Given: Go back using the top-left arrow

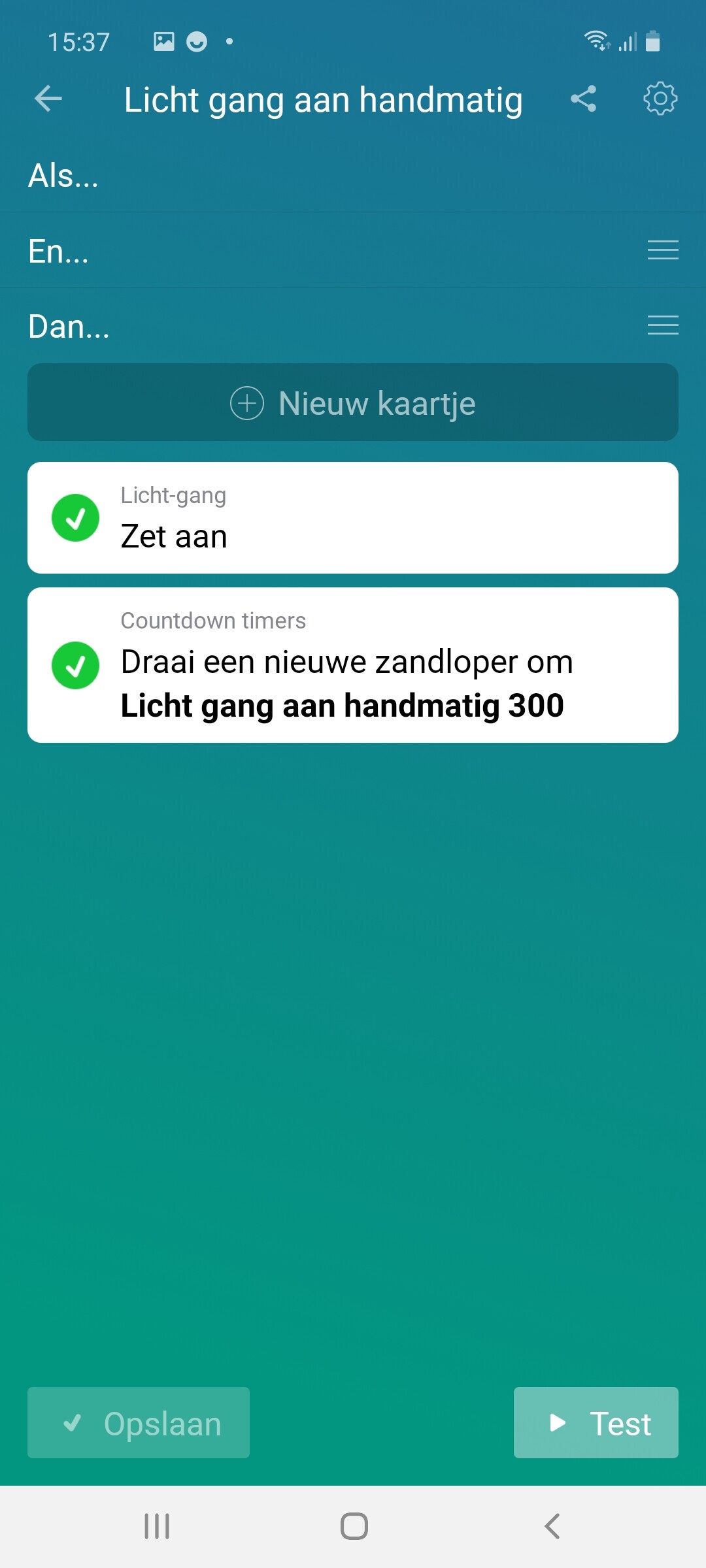Looking at the screenshot, I should tap(48, 99).
